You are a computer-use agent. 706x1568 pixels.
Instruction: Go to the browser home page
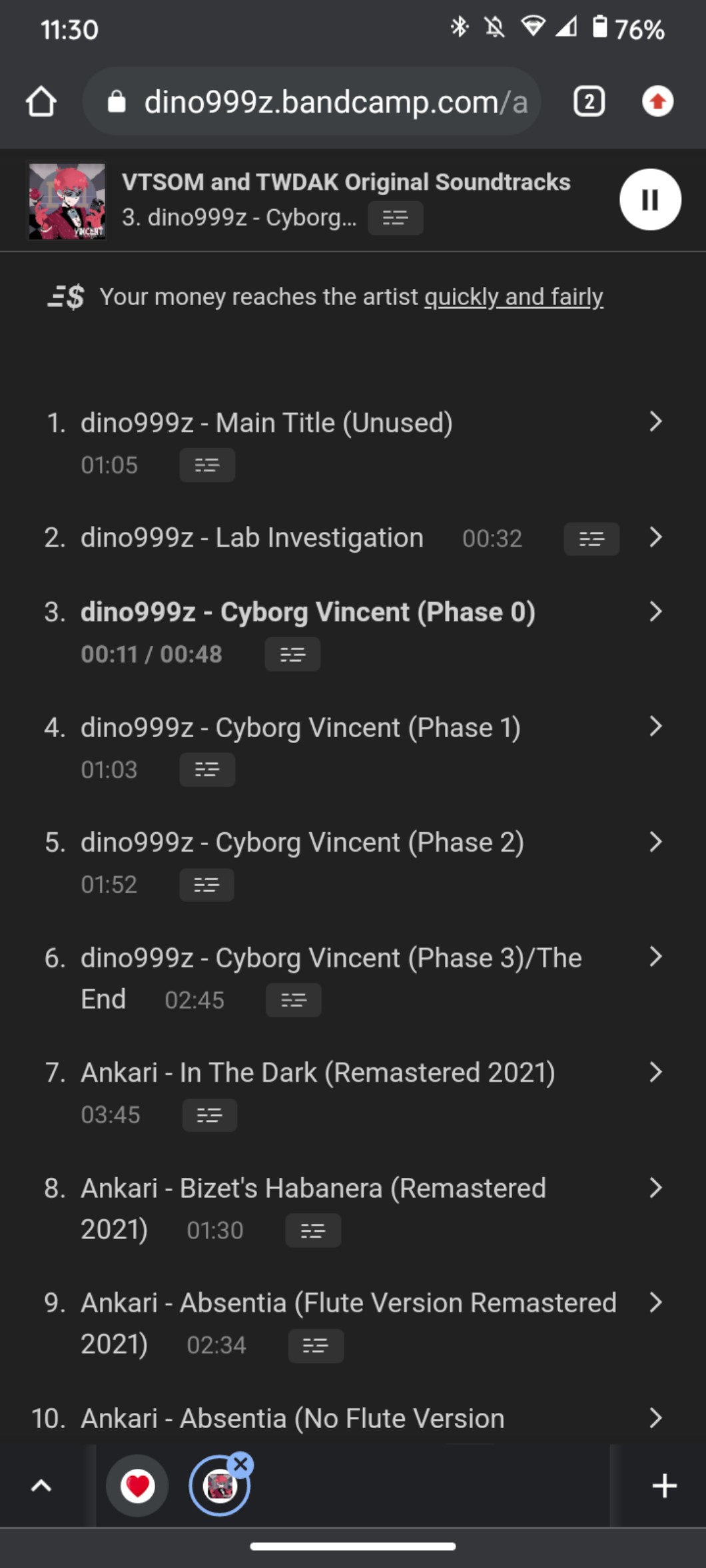click(x=41, y=102)
